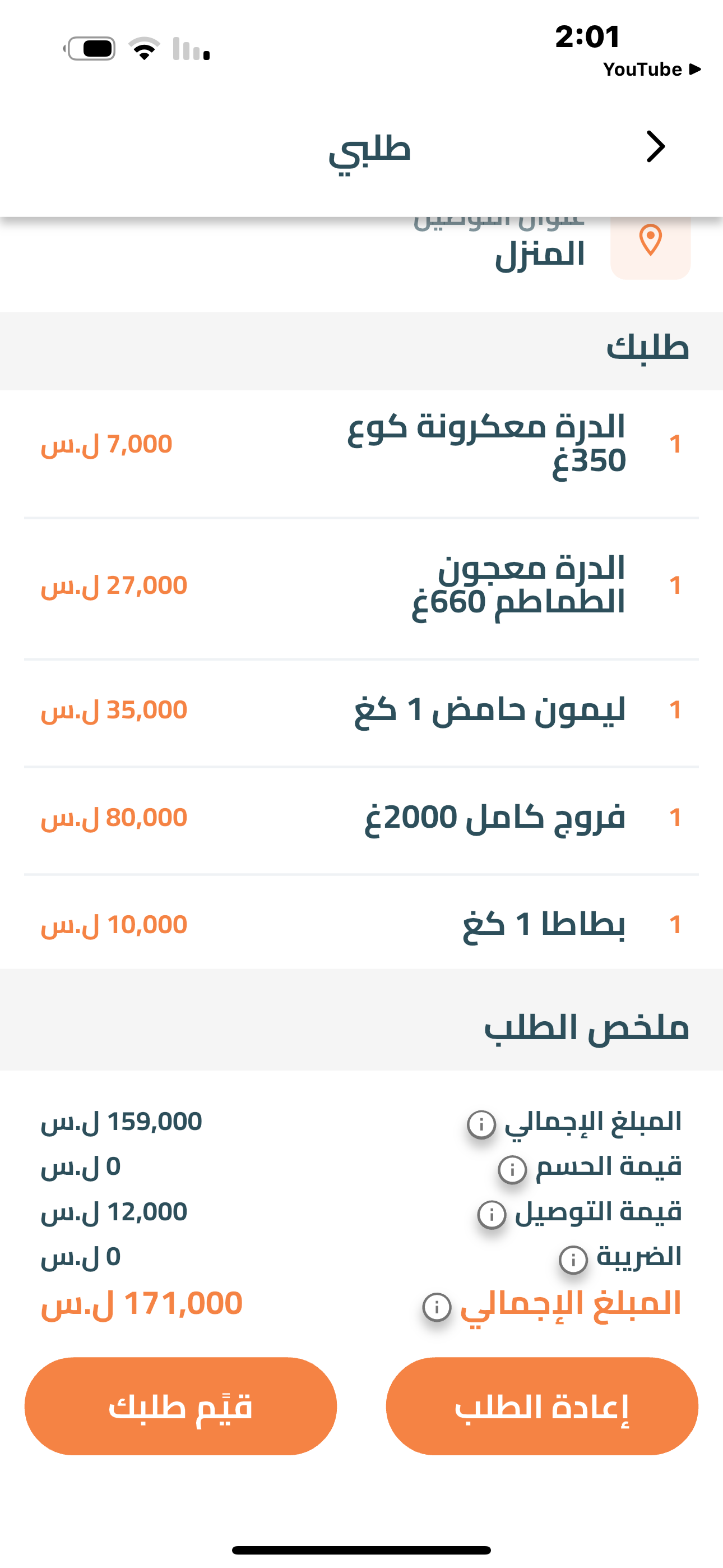Screen dimensions: 723x1568
Task: Show info for the 159,000 المبلغ الإجمالي line
Action: 481,1124
